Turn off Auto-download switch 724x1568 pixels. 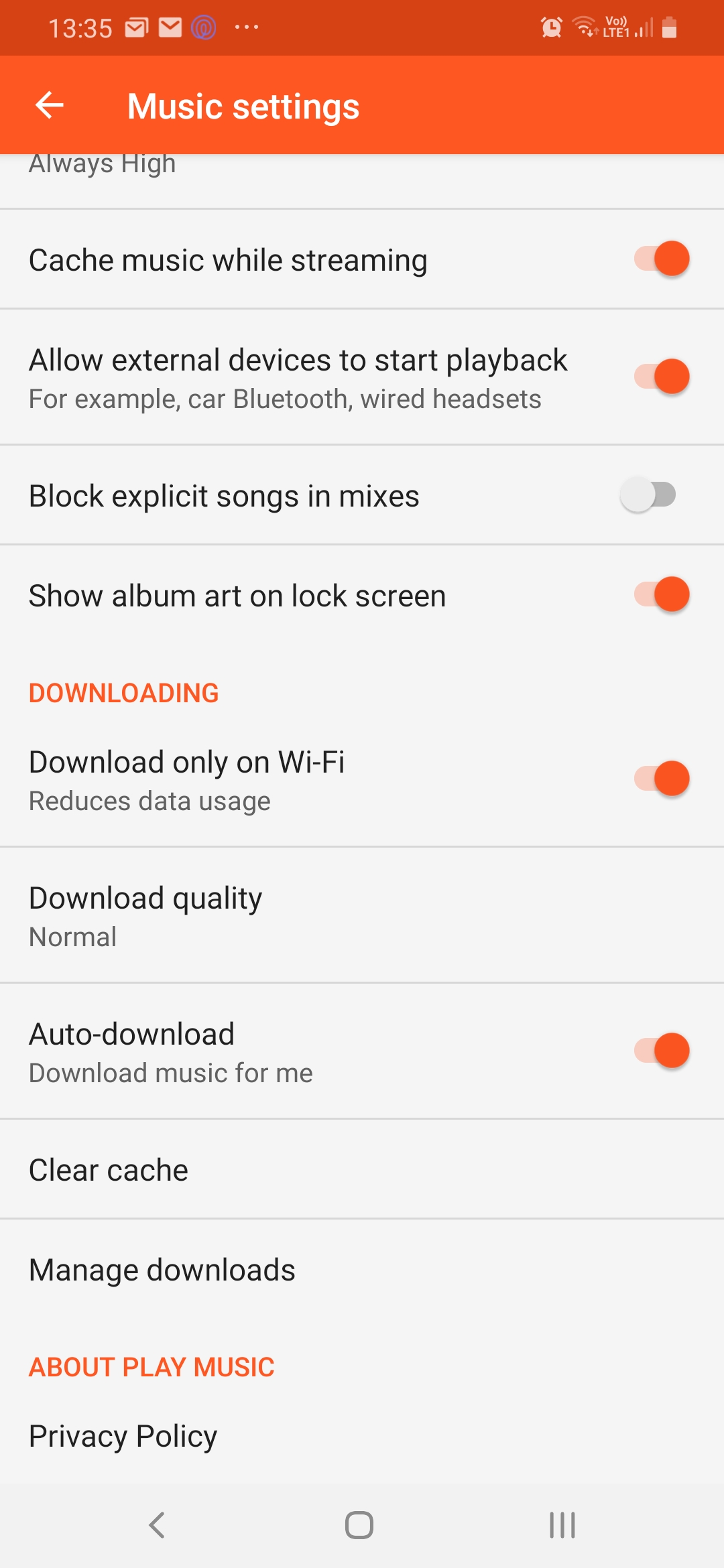[661, 1051]
